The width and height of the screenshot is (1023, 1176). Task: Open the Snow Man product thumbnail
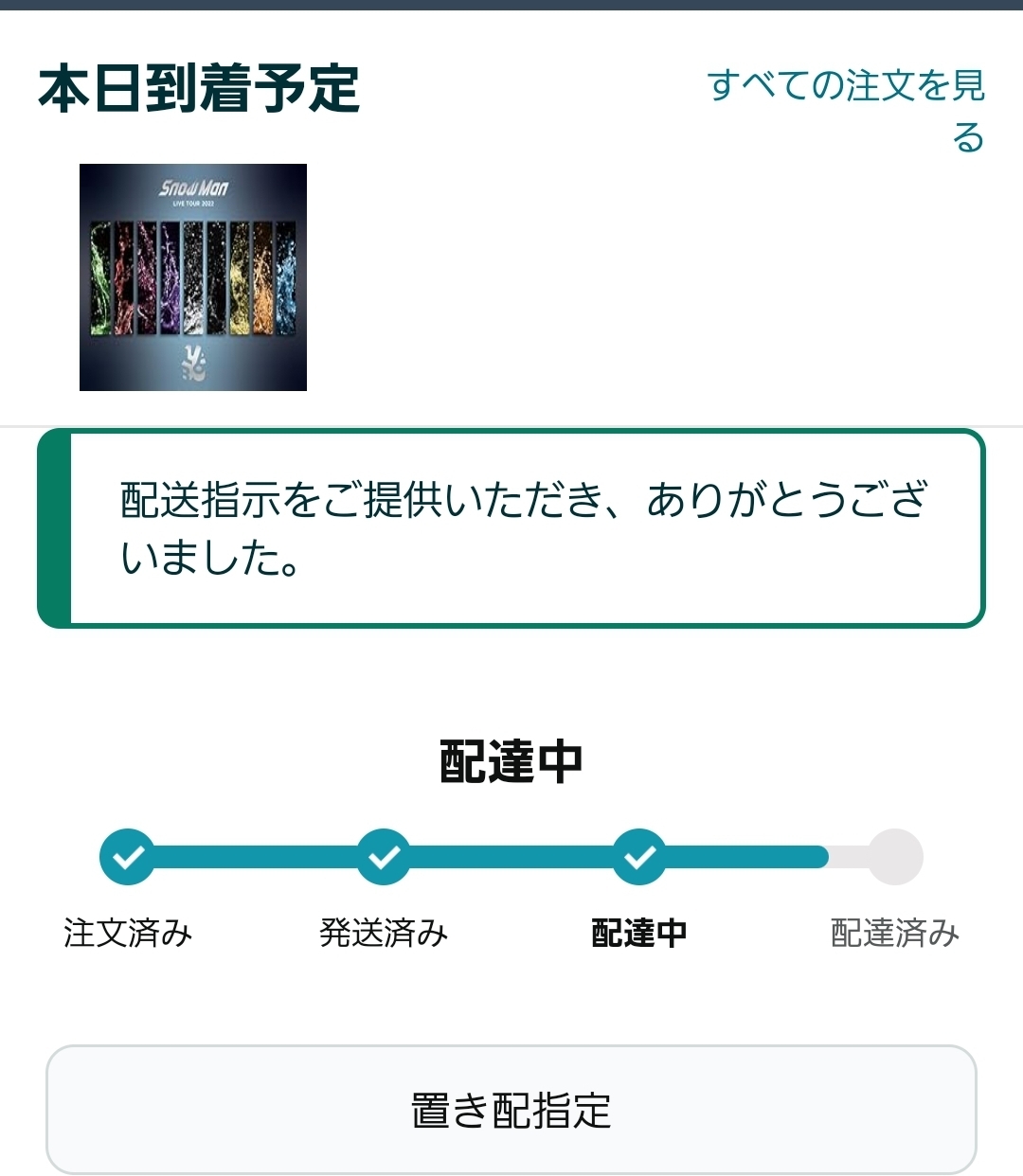click(x=193, y=277)
